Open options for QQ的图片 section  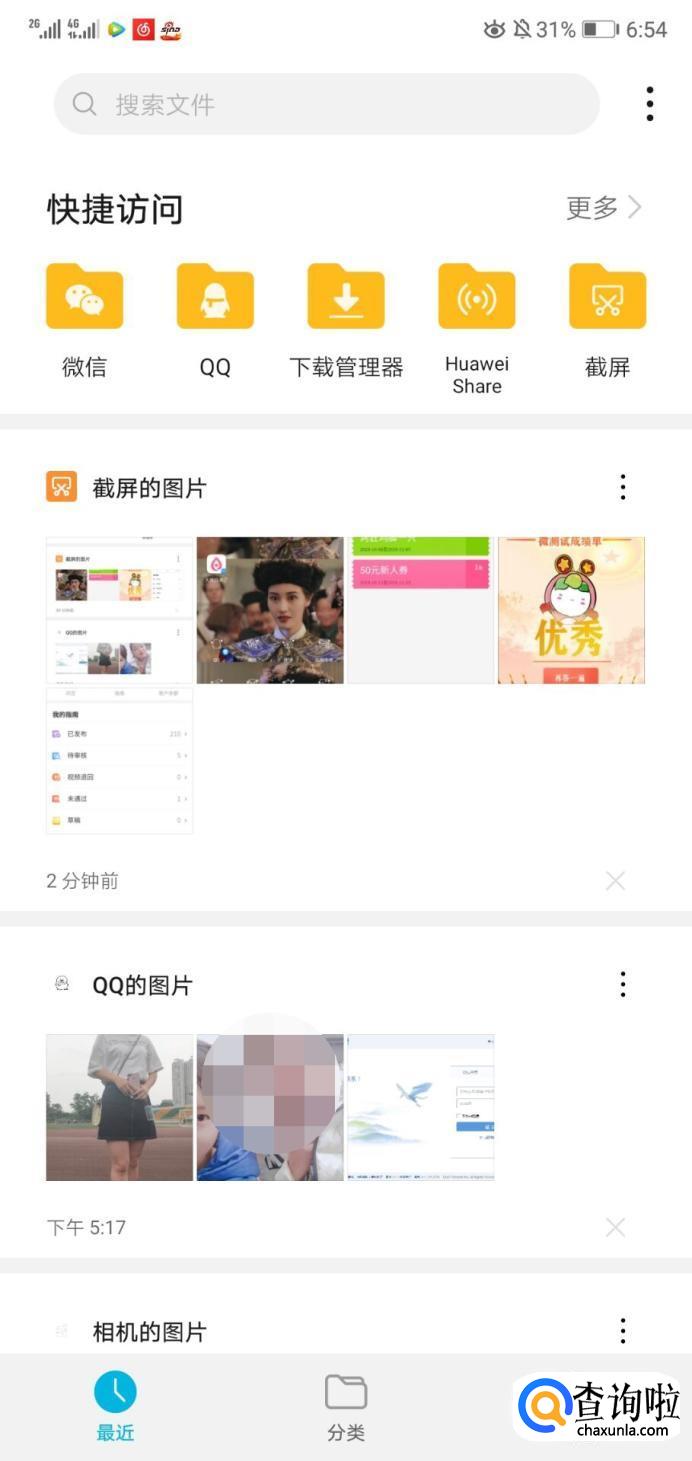(x=623, y=985)
